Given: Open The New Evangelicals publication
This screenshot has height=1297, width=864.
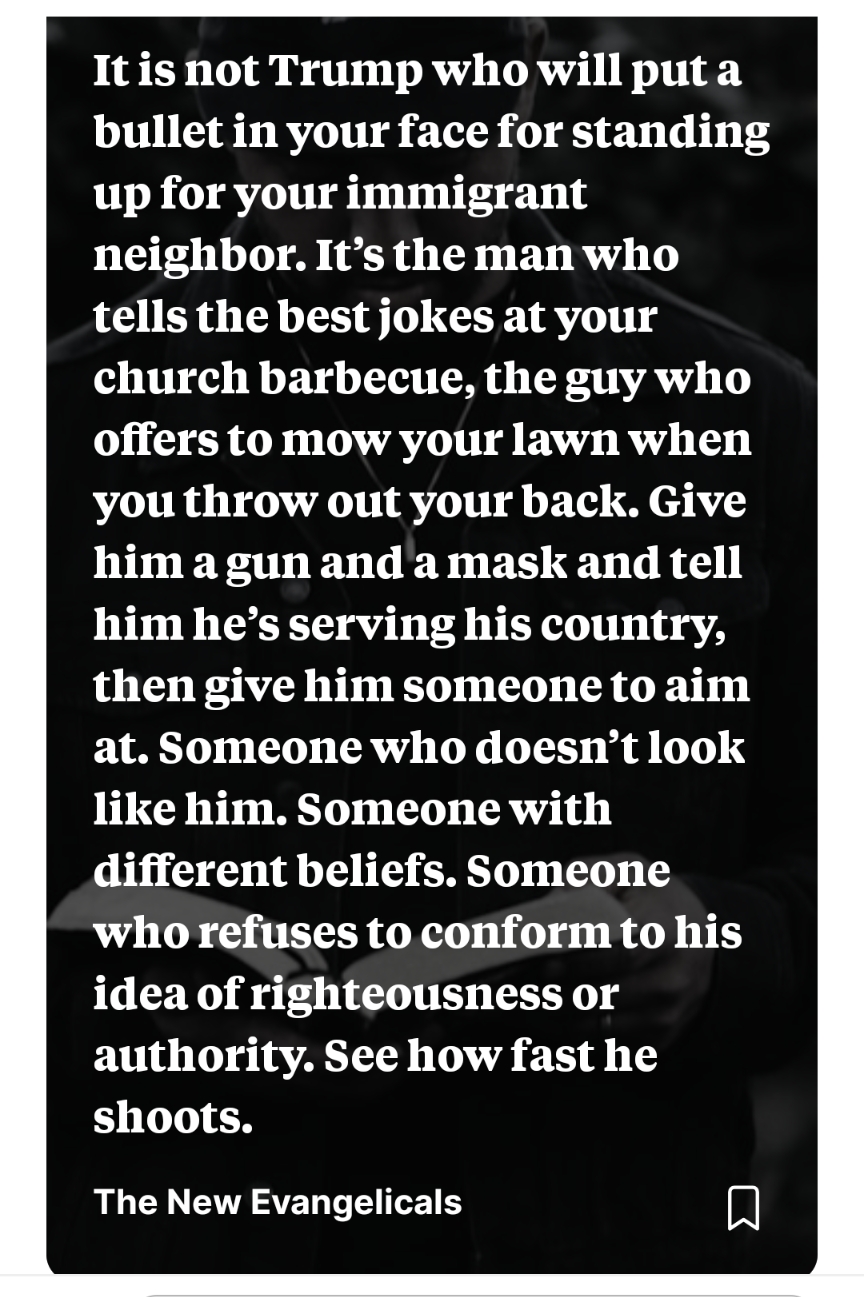Looking at the screenshot, I should (278, 1201).
